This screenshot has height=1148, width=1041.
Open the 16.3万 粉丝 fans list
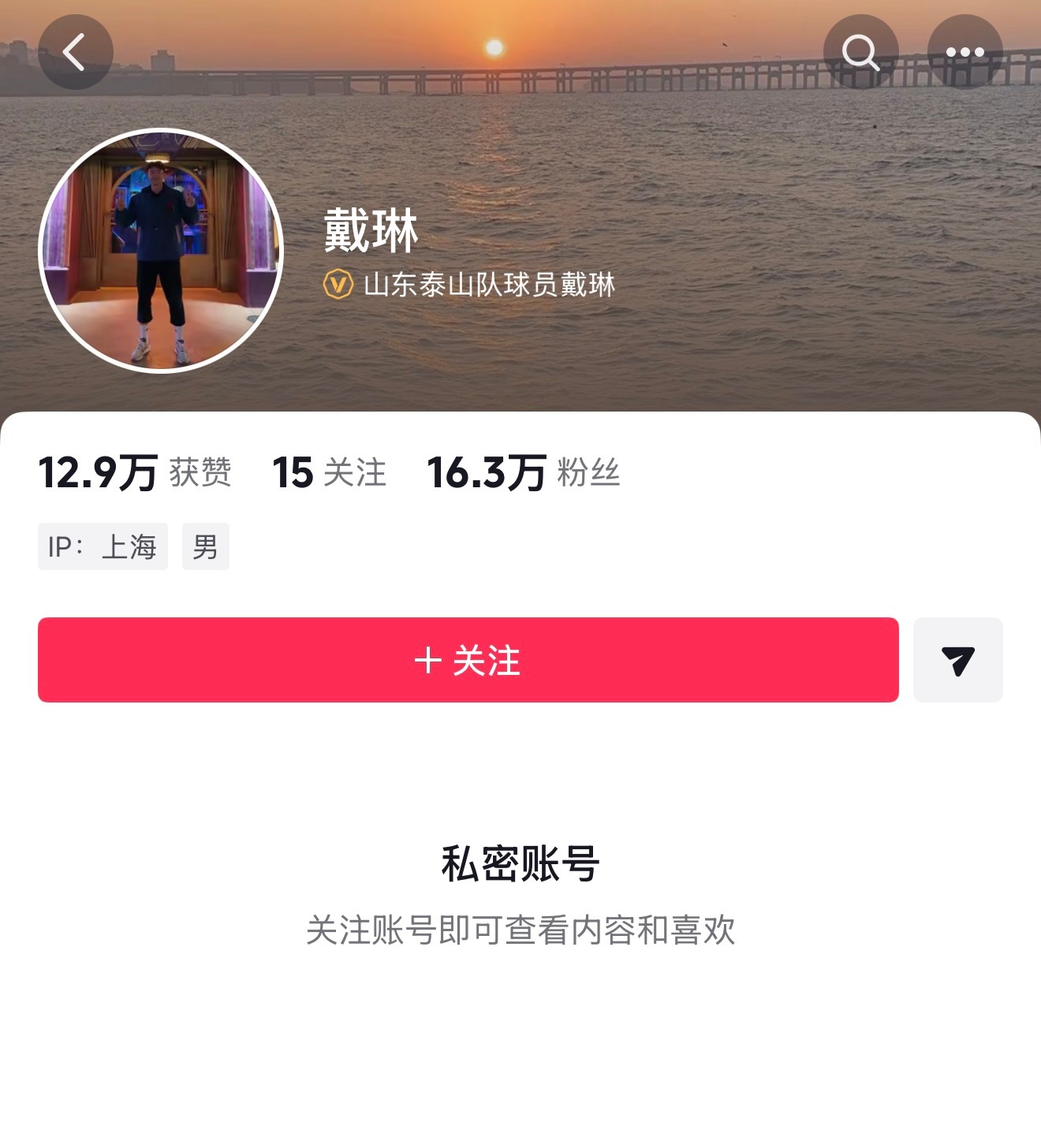[524, 473]
